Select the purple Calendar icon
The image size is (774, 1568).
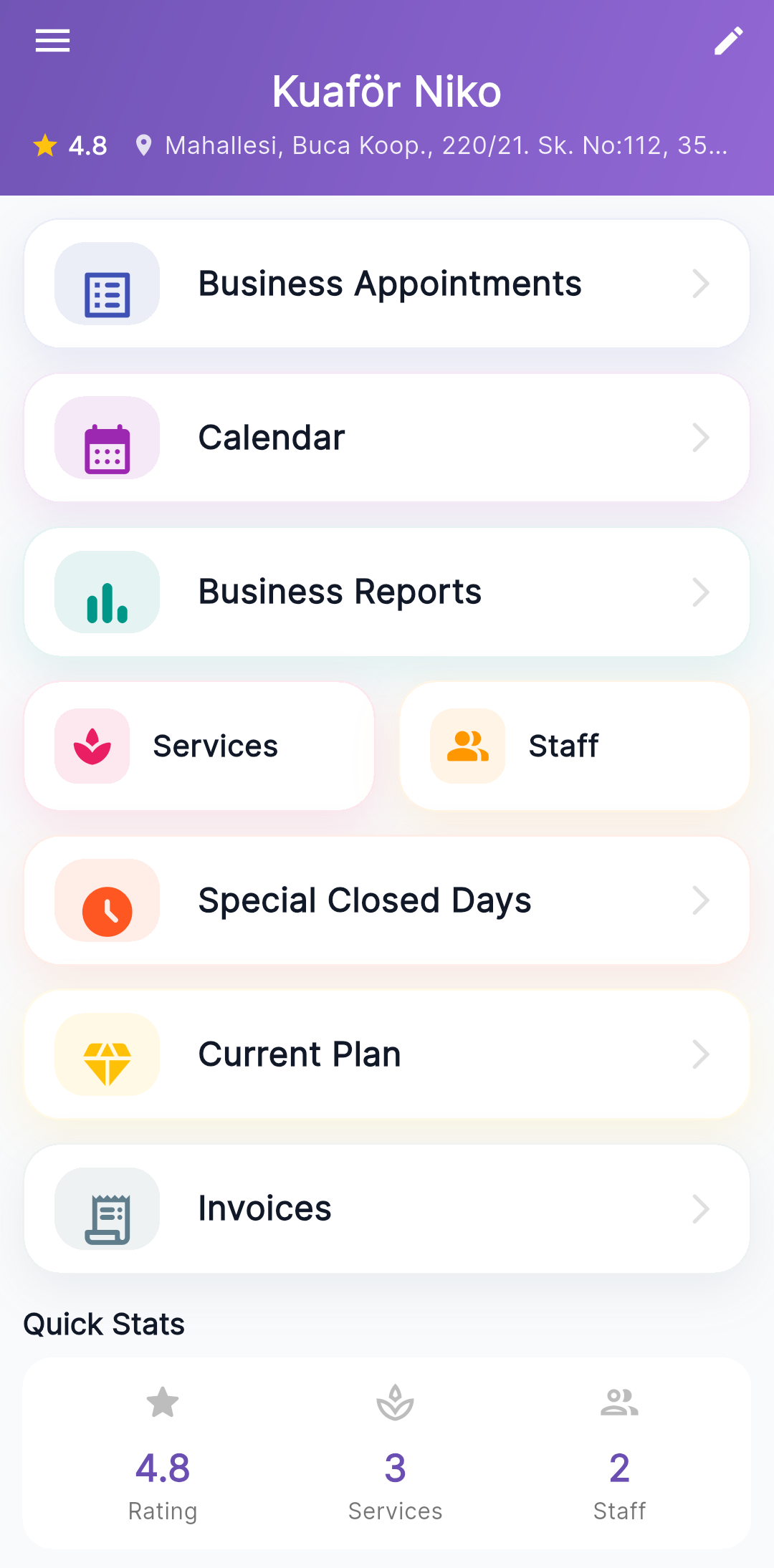click(x=107, y=438)
